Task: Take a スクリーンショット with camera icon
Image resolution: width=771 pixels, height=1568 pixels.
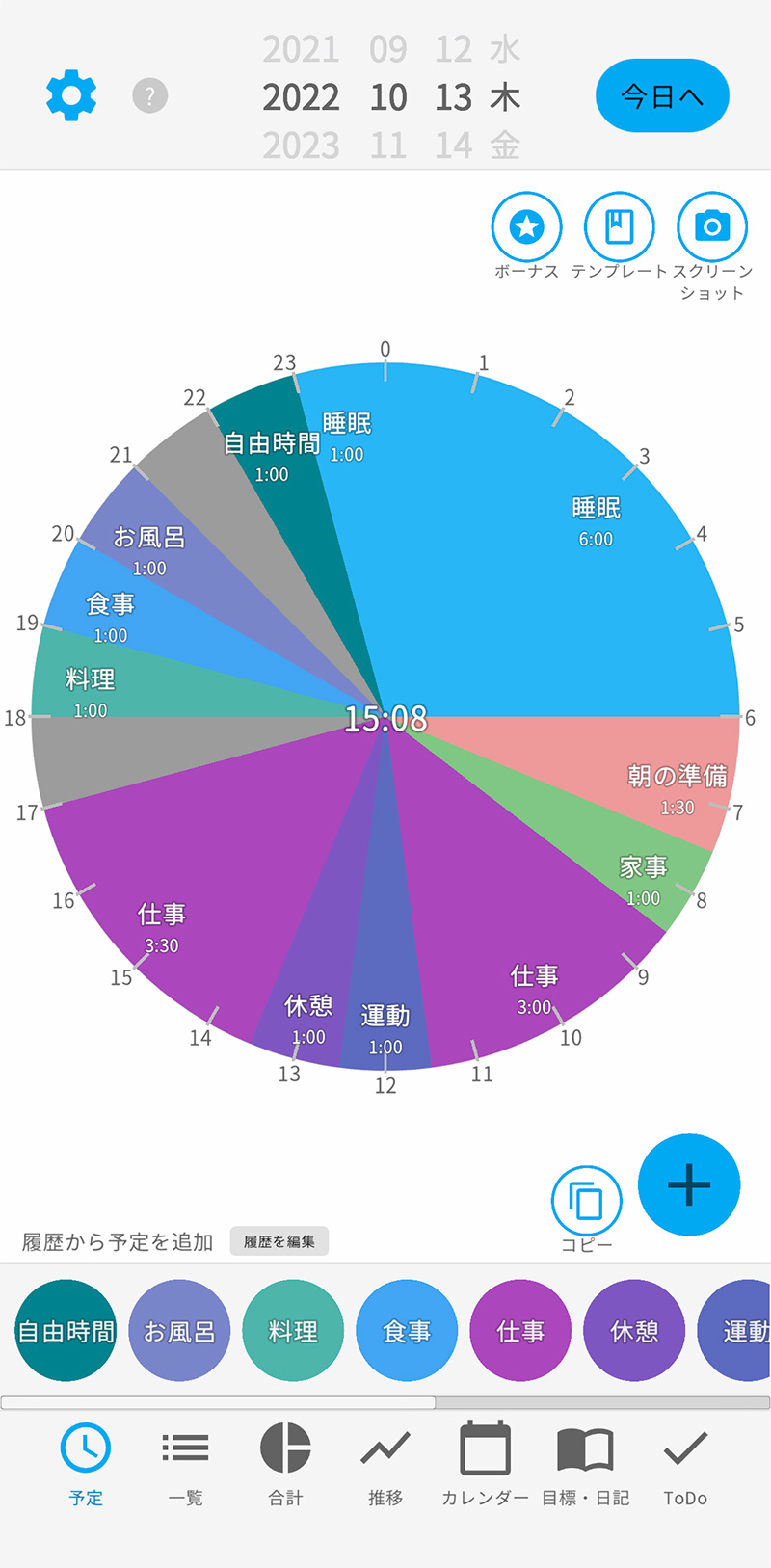Action: tap(712, 227)
